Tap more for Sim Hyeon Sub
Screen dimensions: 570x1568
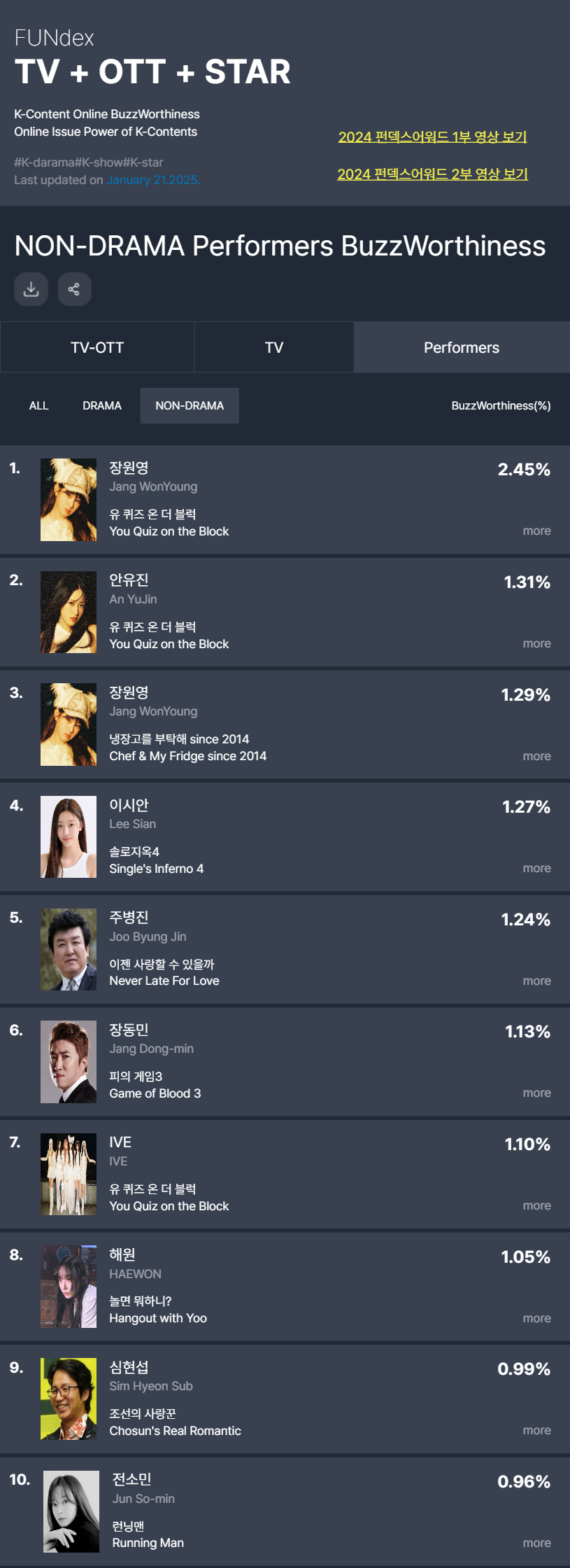click(x=536, y=1430)
